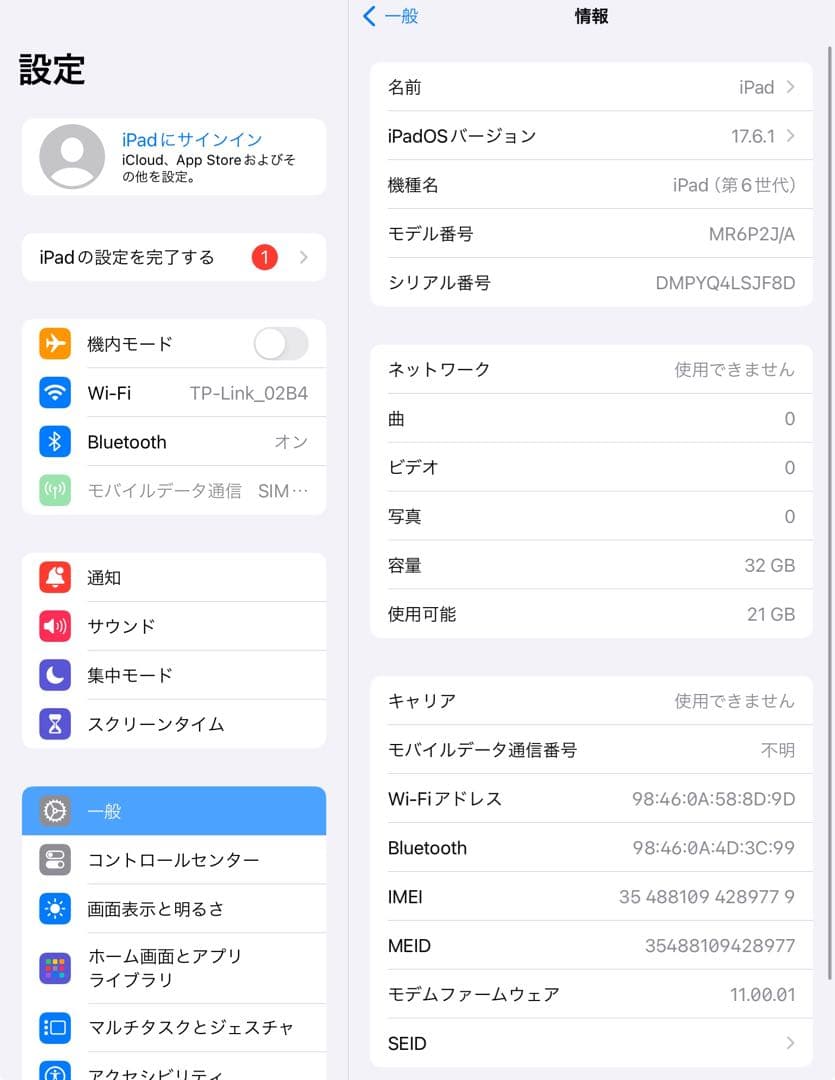Toggle the airplane mode switch
835x1080 pixels.
pos(281,343)
